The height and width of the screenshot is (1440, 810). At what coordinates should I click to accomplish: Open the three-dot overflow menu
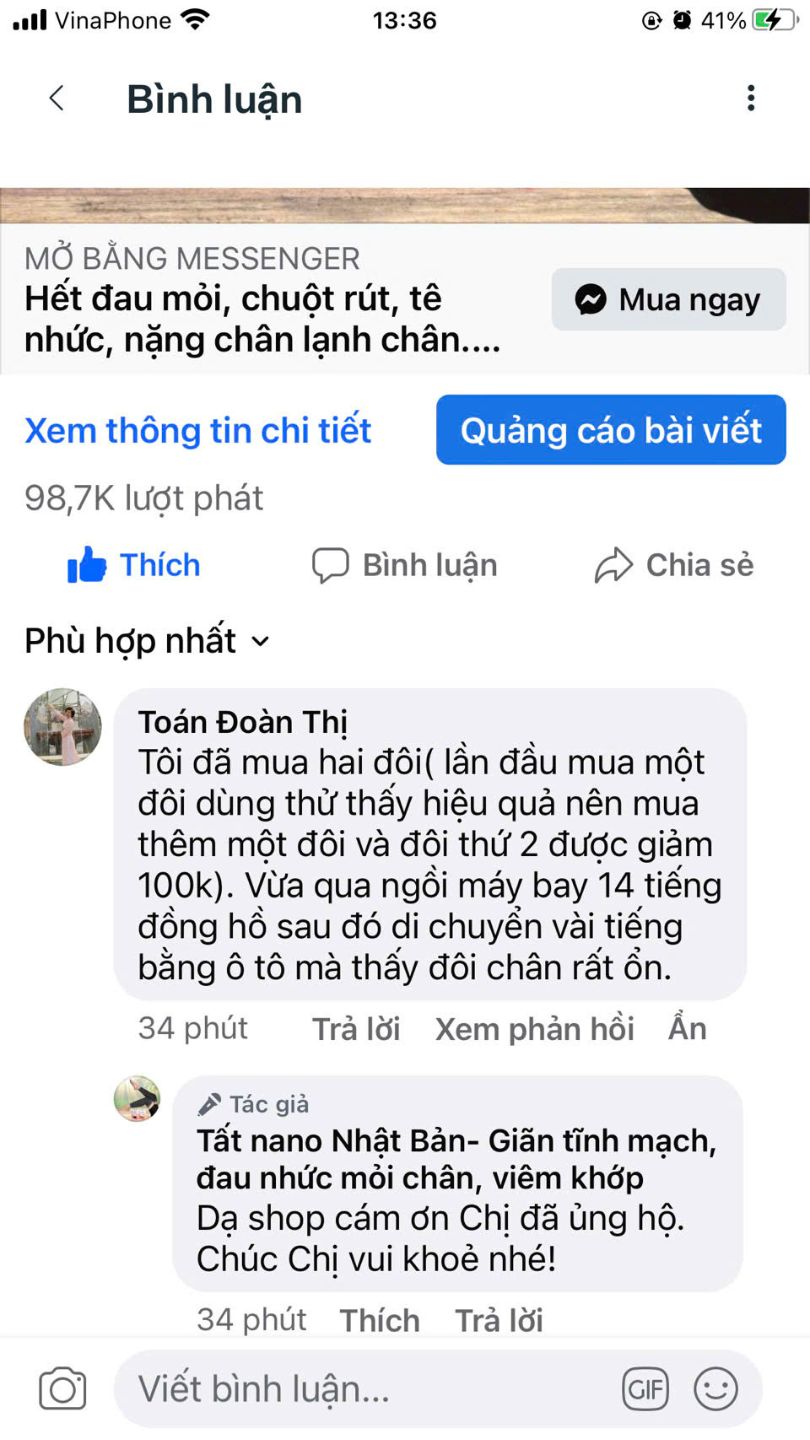pos(750,98)
